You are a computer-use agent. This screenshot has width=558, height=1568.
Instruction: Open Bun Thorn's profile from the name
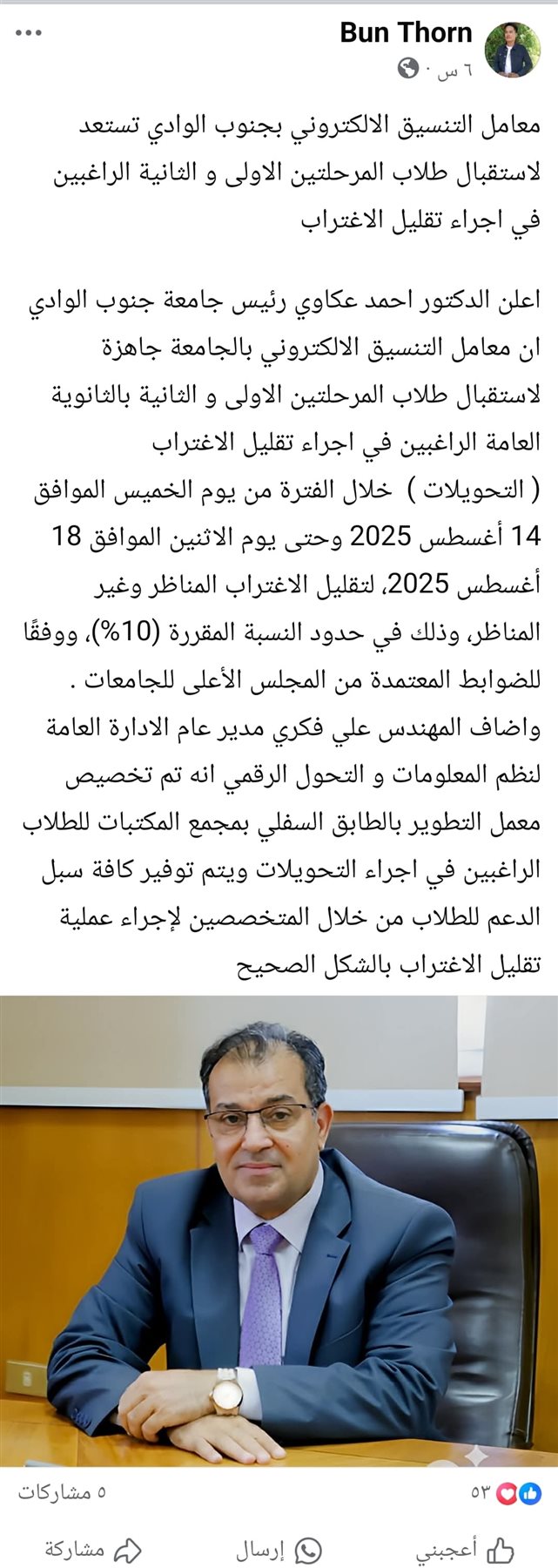click(x=405, y=33)
